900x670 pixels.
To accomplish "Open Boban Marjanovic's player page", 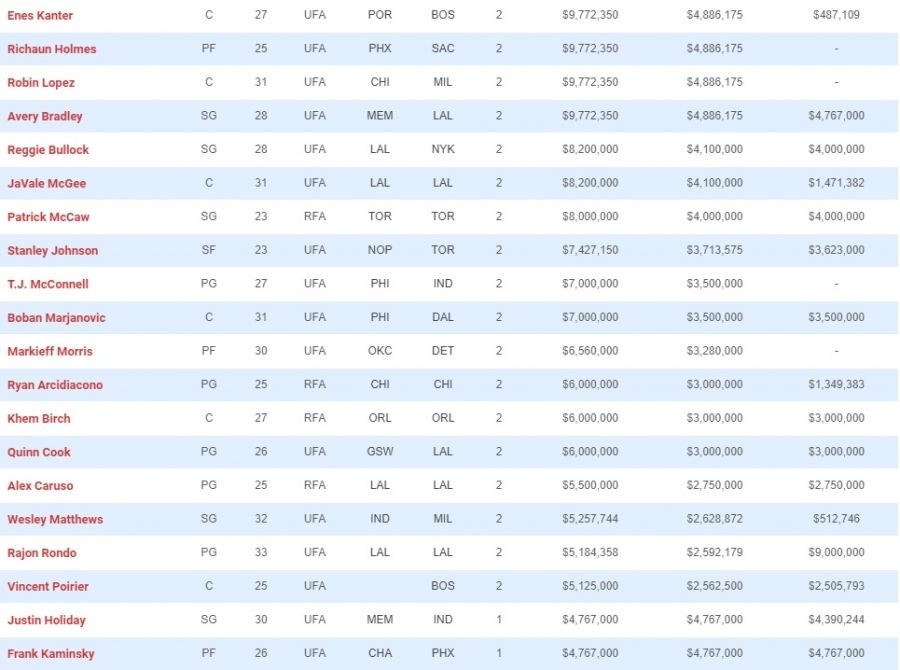I will (x=56, y=318).
